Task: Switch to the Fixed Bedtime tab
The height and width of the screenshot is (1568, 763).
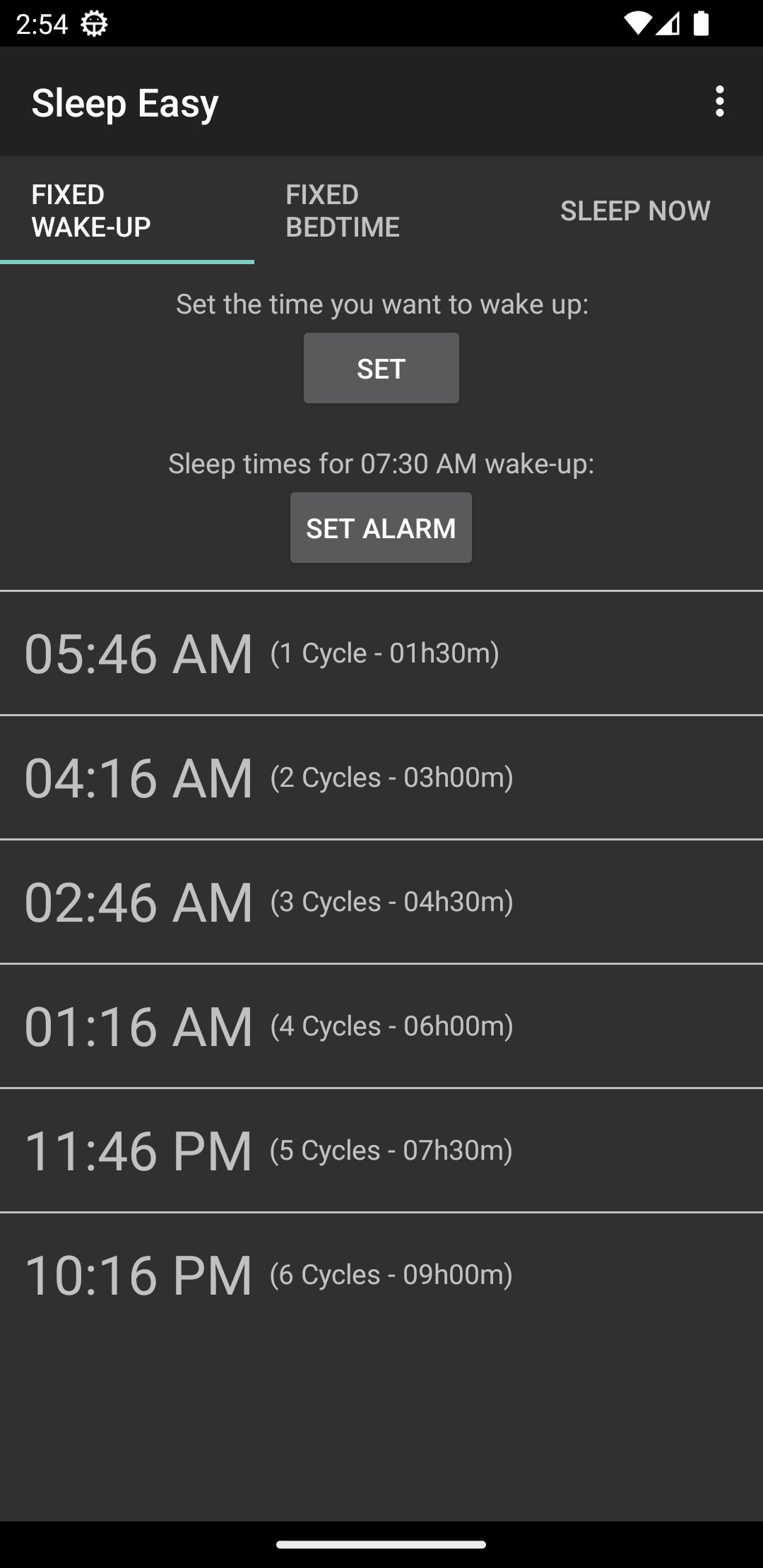Action: click(343, 210)
